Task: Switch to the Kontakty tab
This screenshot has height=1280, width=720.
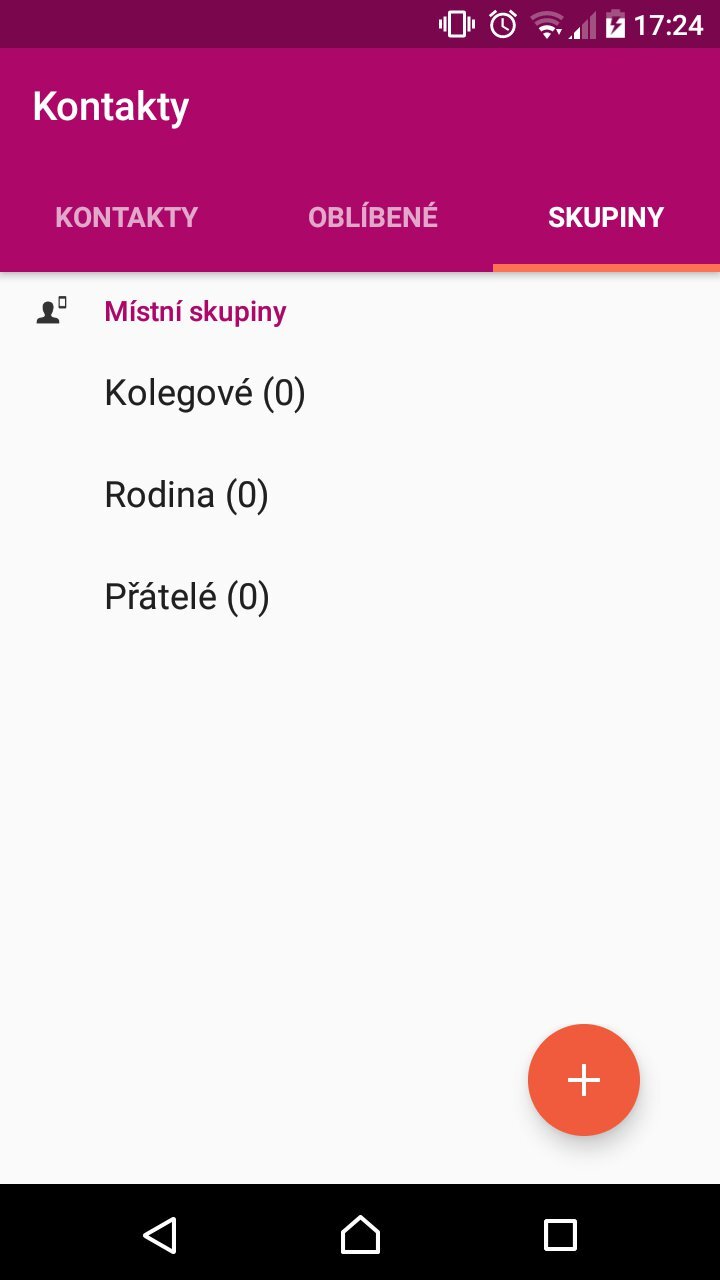Action: click(126, 217)
